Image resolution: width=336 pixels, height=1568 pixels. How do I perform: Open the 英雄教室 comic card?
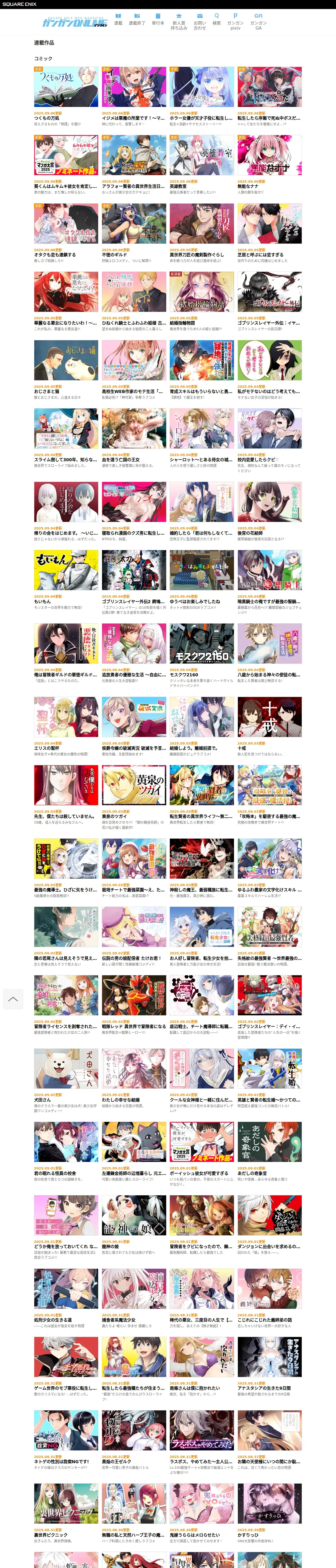[x=201, y=164]
